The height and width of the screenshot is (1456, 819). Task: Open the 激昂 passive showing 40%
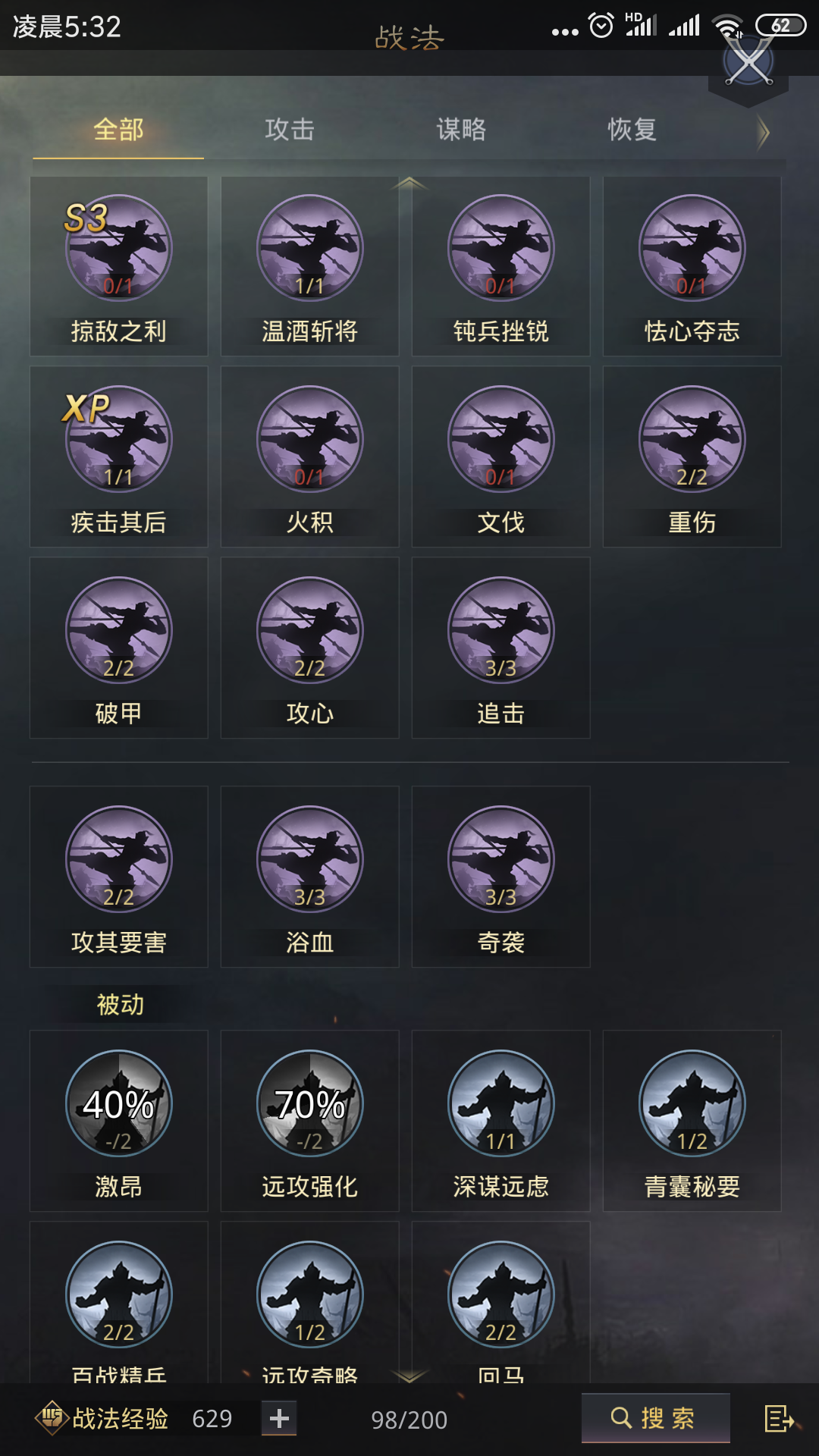119,1105
